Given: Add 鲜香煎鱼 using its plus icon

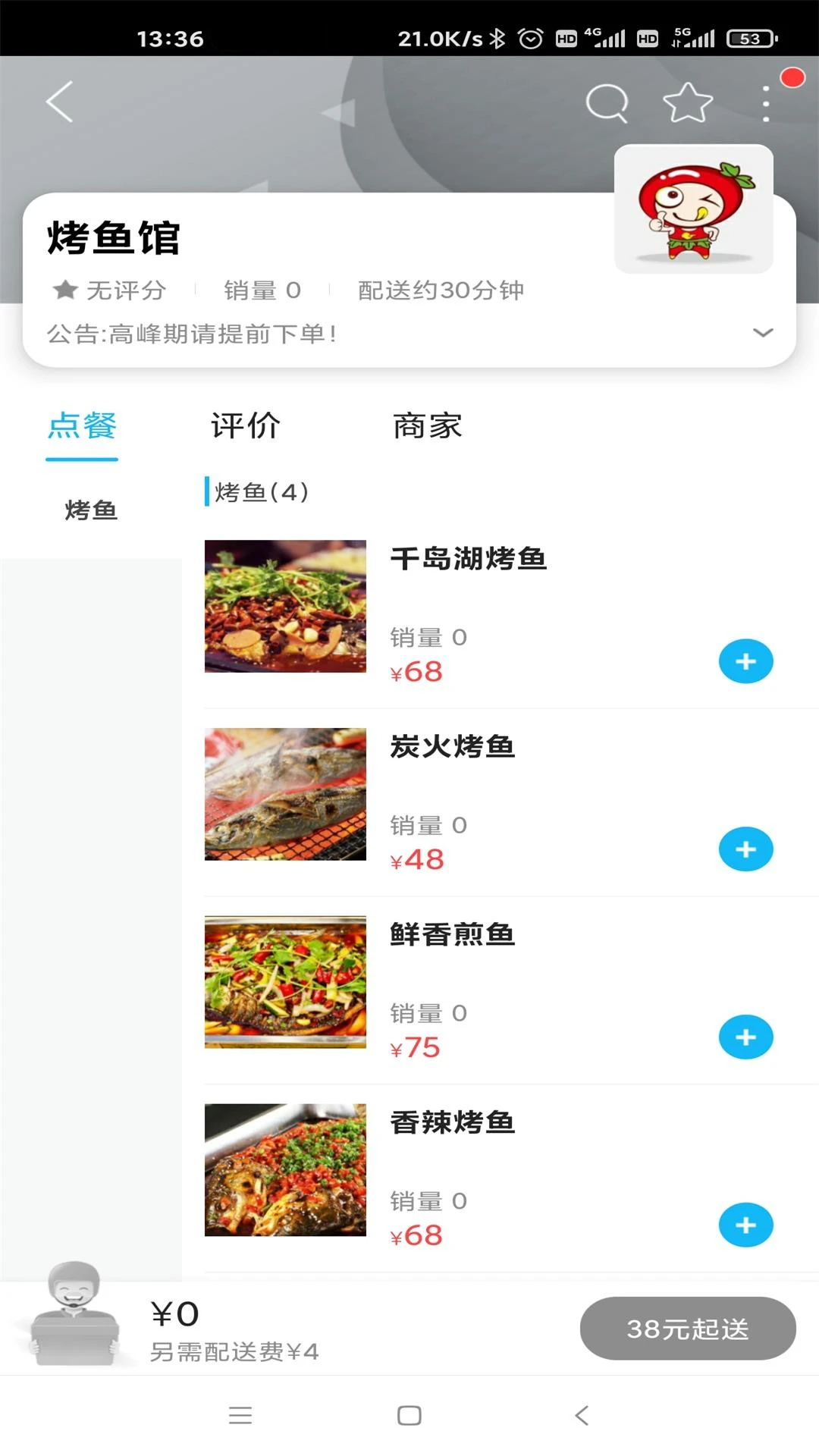Looking at the screenshot, I should [745, 1038].
